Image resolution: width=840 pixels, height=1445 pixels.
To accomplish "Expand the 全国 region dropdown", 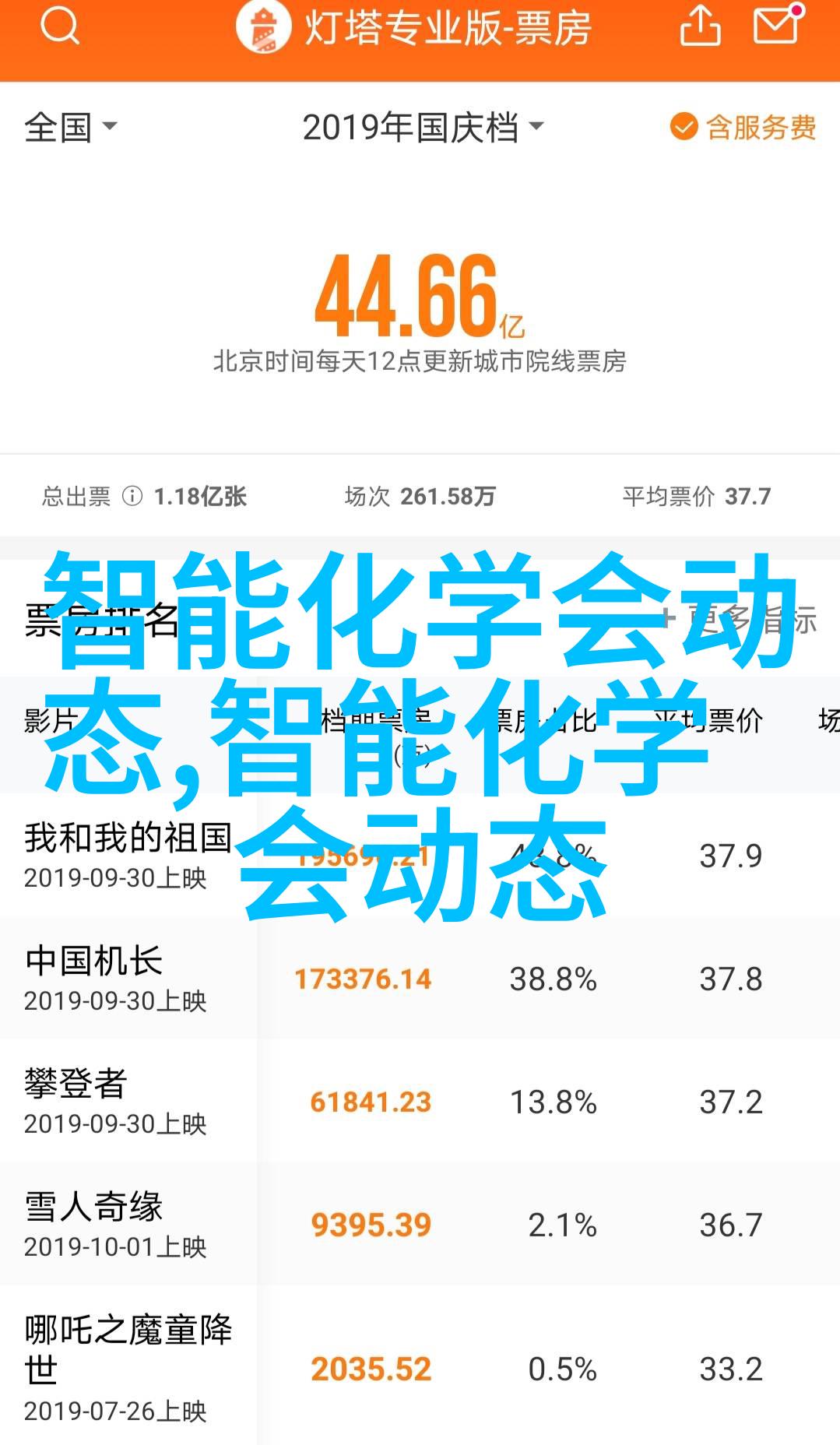I will [70, 127].
